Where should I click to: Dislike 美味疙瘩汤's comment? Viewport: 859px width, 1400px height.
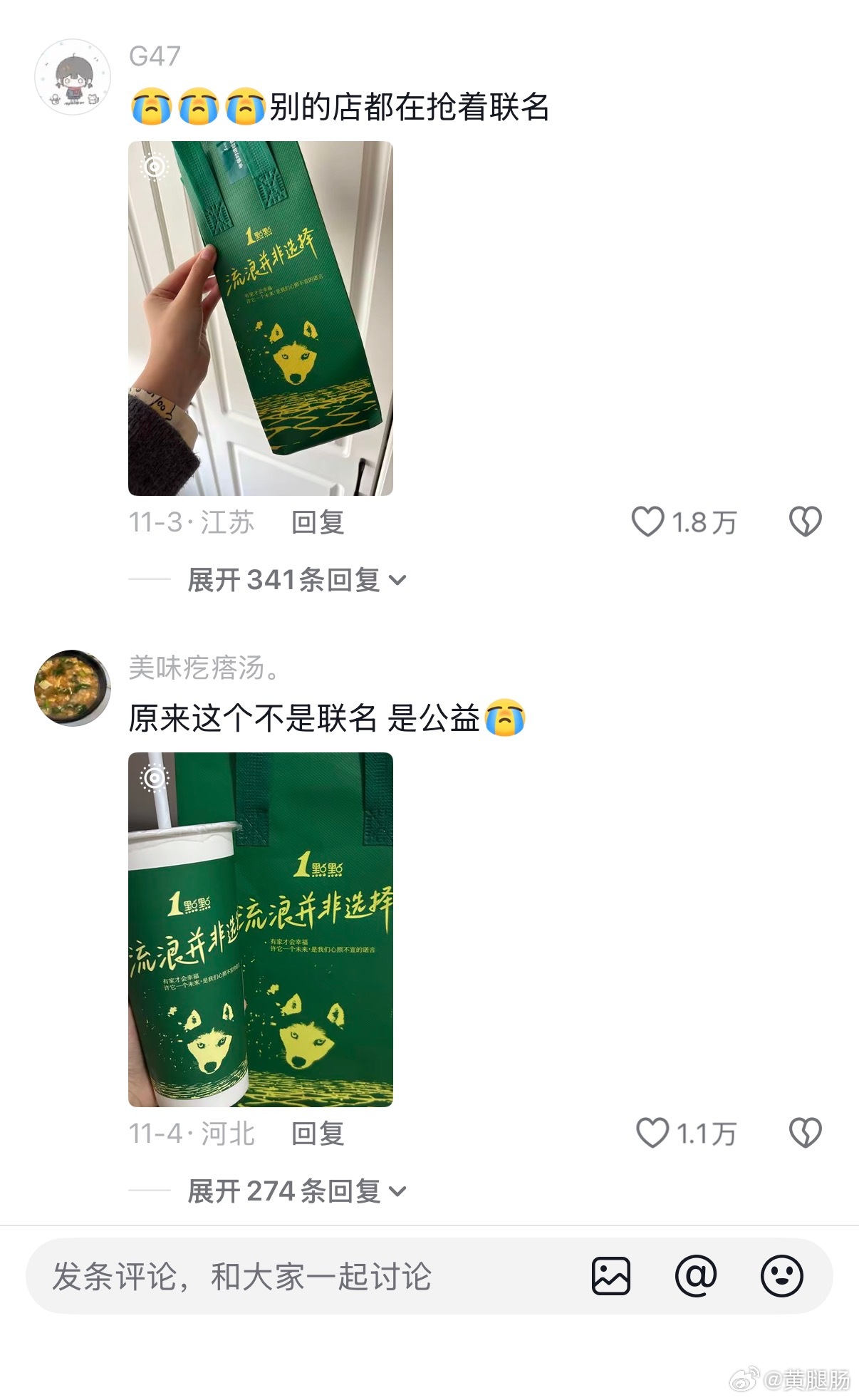[805, 1133]
